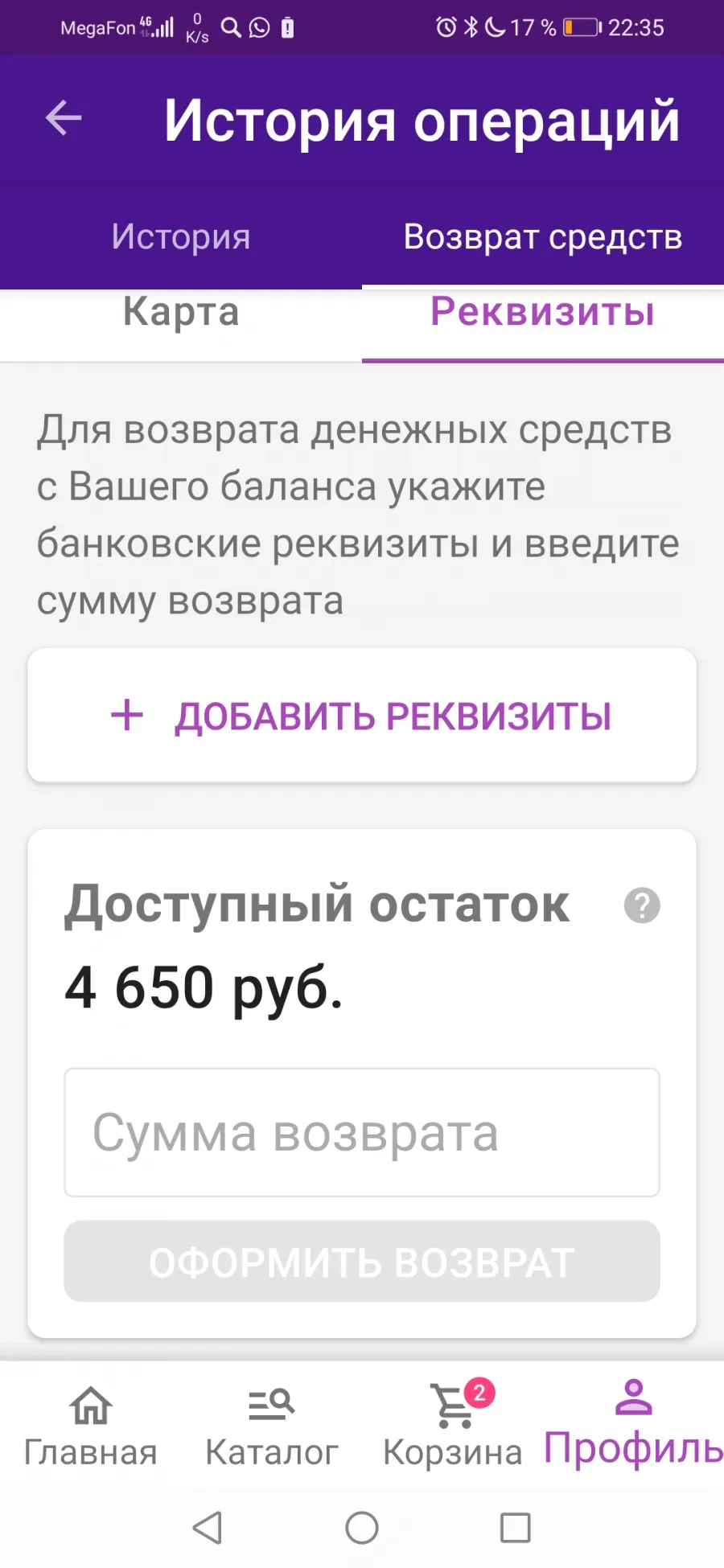
Task: Focus the Сумма возврата field
Action: (x=362, y=1132)
